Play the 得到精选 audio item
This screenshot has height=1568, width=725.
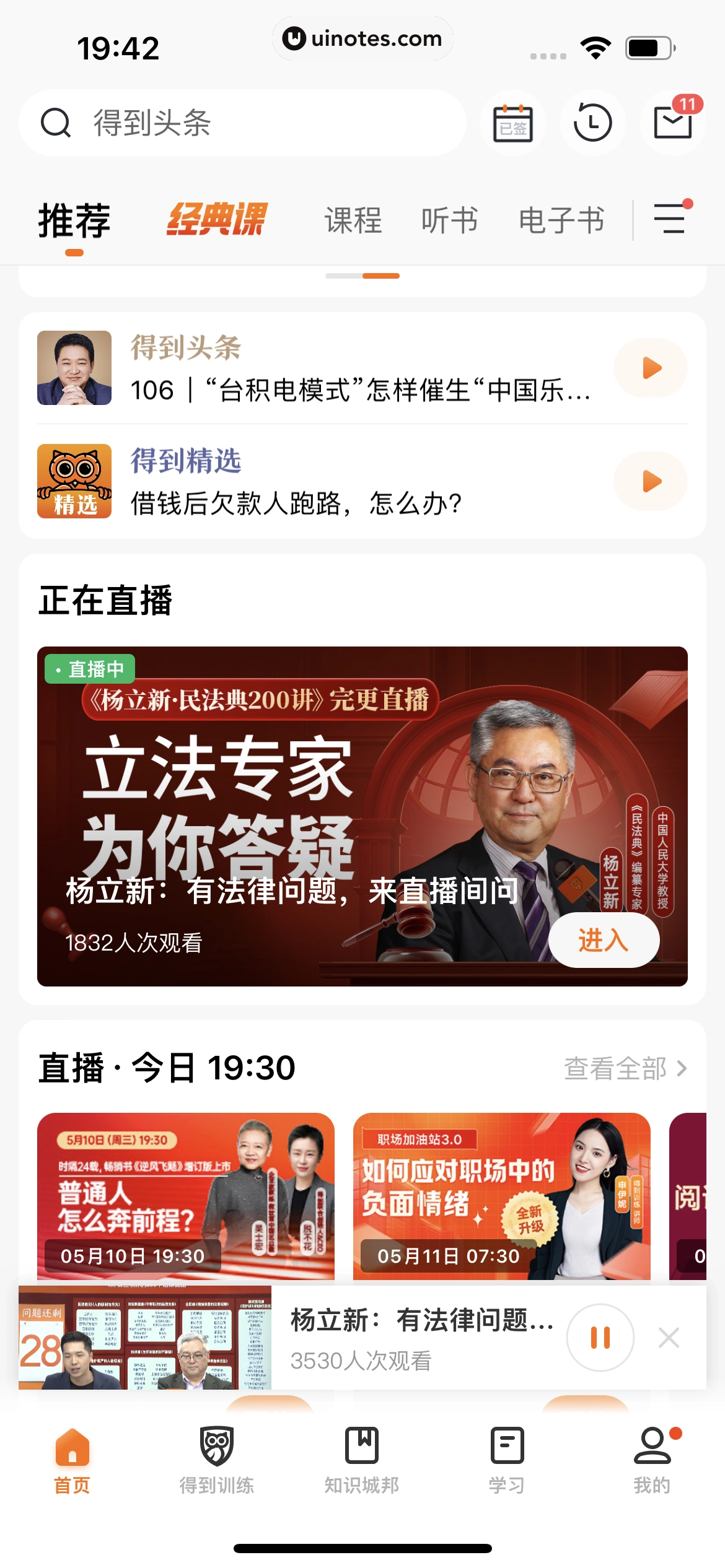pyautogui.click(x=650, y=481)
